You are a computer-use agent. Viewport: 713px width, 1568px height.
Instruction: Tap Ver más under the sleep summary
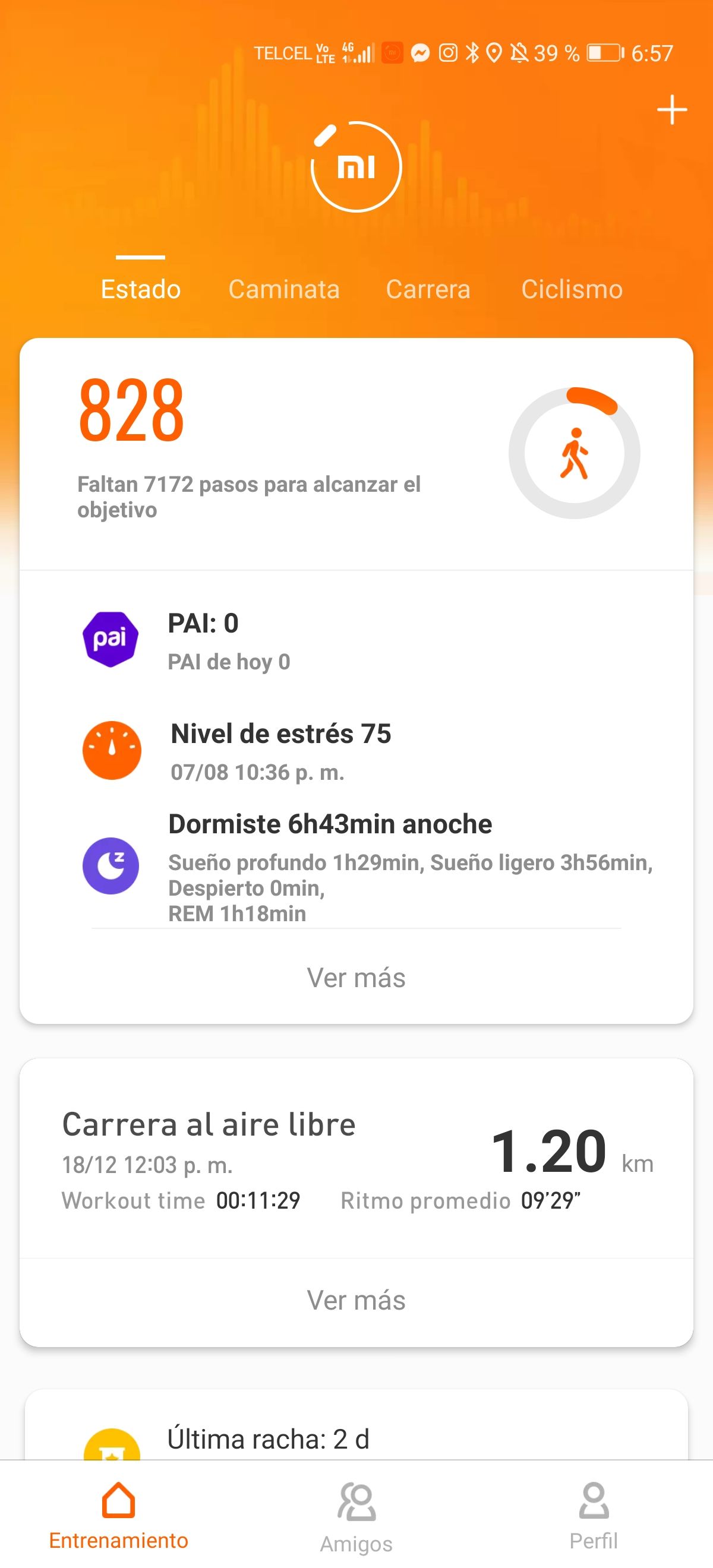click(356, 978)
